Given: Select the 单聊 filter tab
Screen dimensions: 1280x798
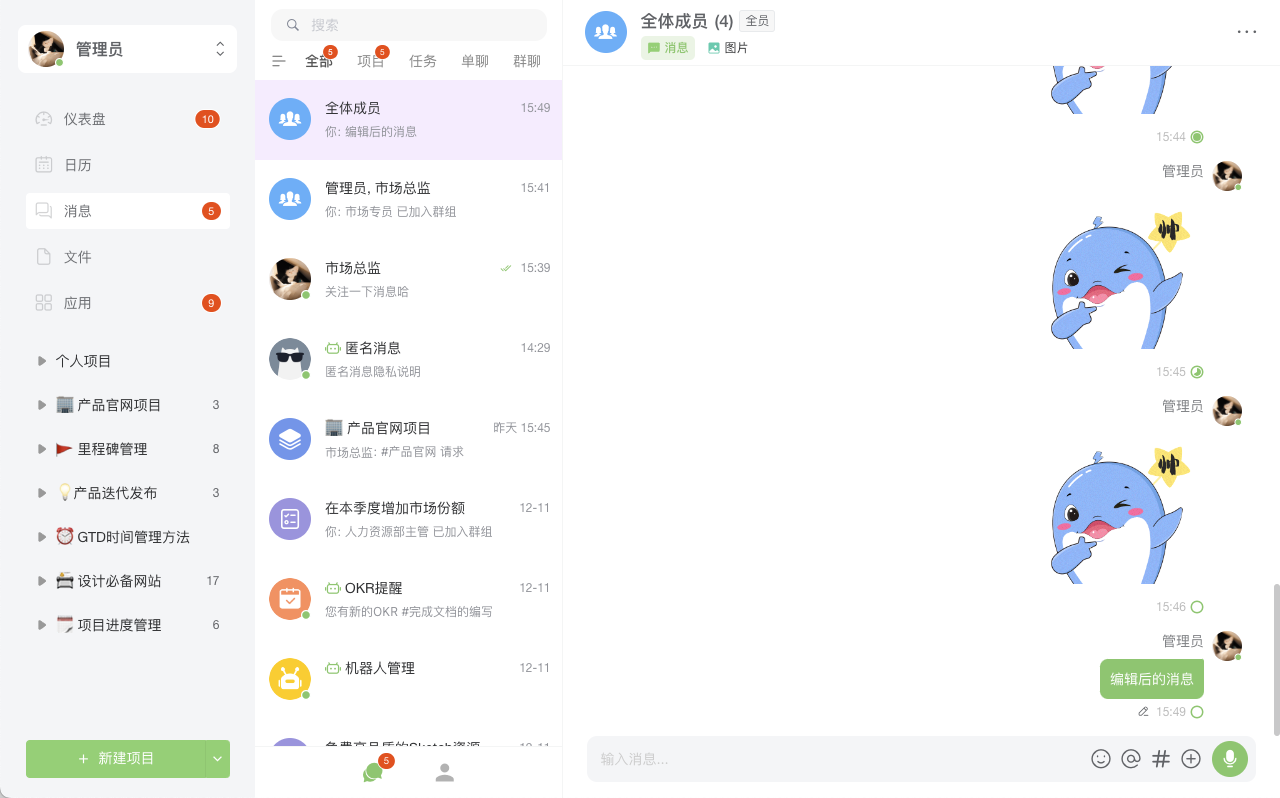Looking at the screenshot, I should point(475,61).
